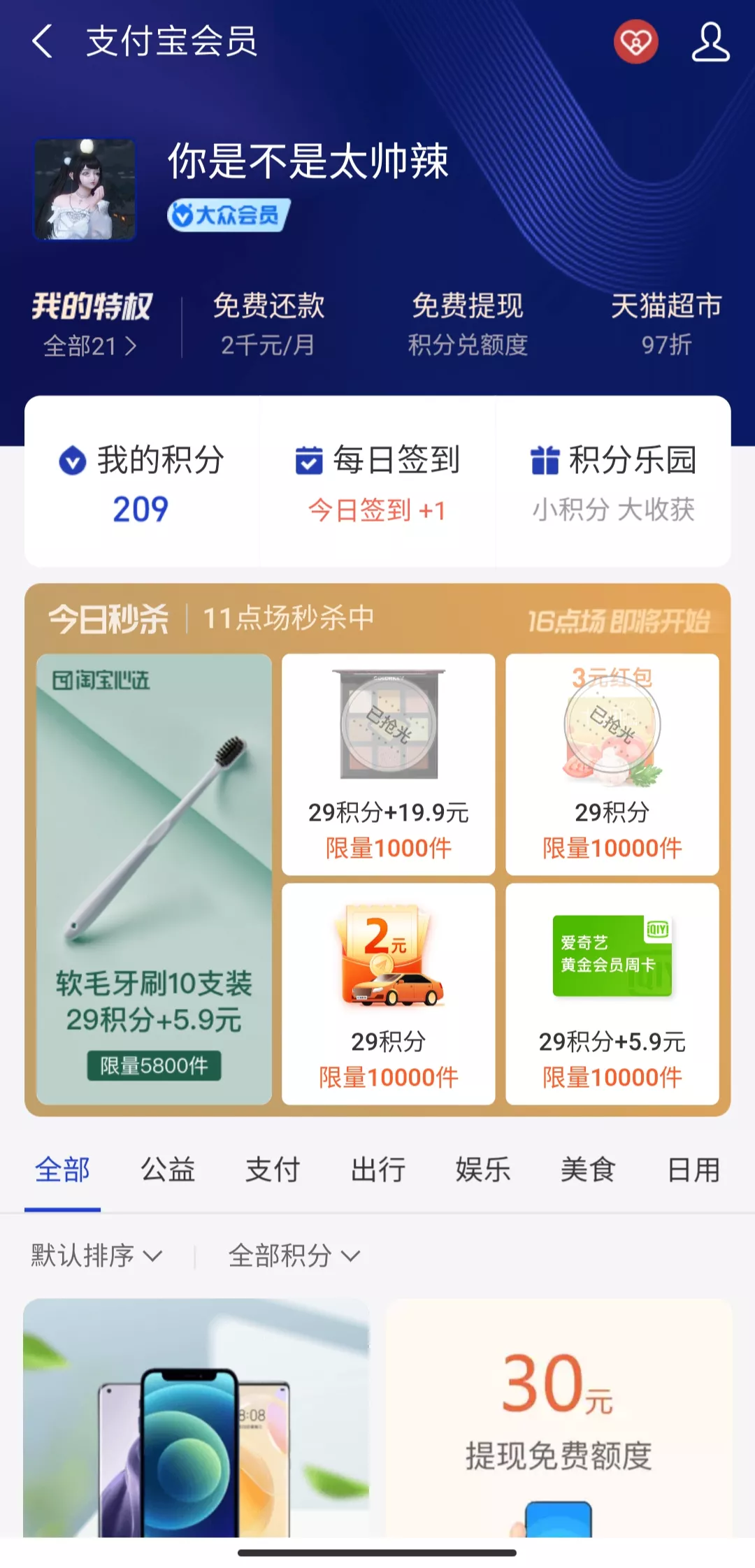Open the red heart charity icon in header

pyautogui.click(x=635, y=41)
